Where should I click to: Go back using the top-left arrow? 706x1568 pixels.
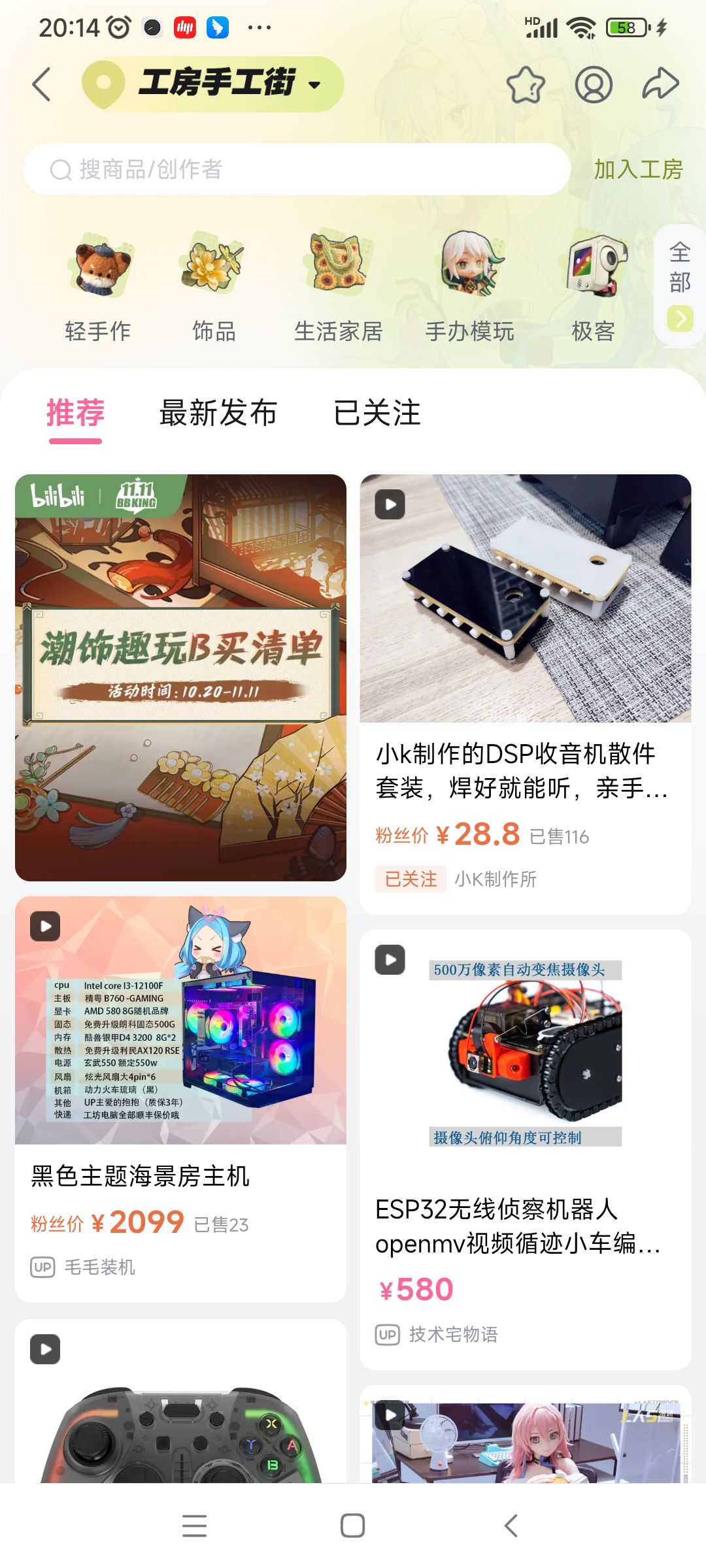point(42,84)
